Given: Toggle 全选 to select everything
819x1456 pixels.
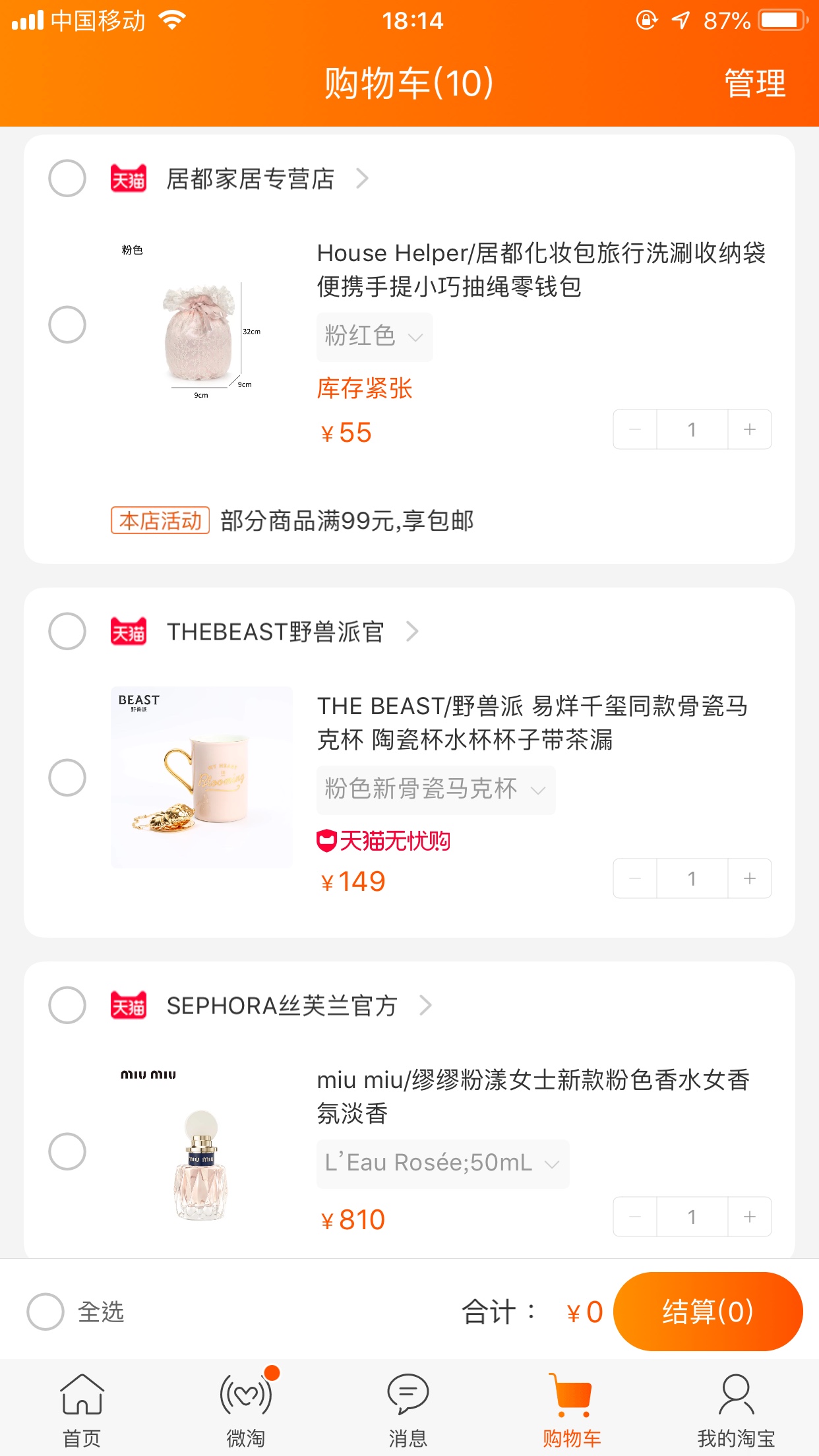Looking at the screenshot, I should pos(45,1312).
